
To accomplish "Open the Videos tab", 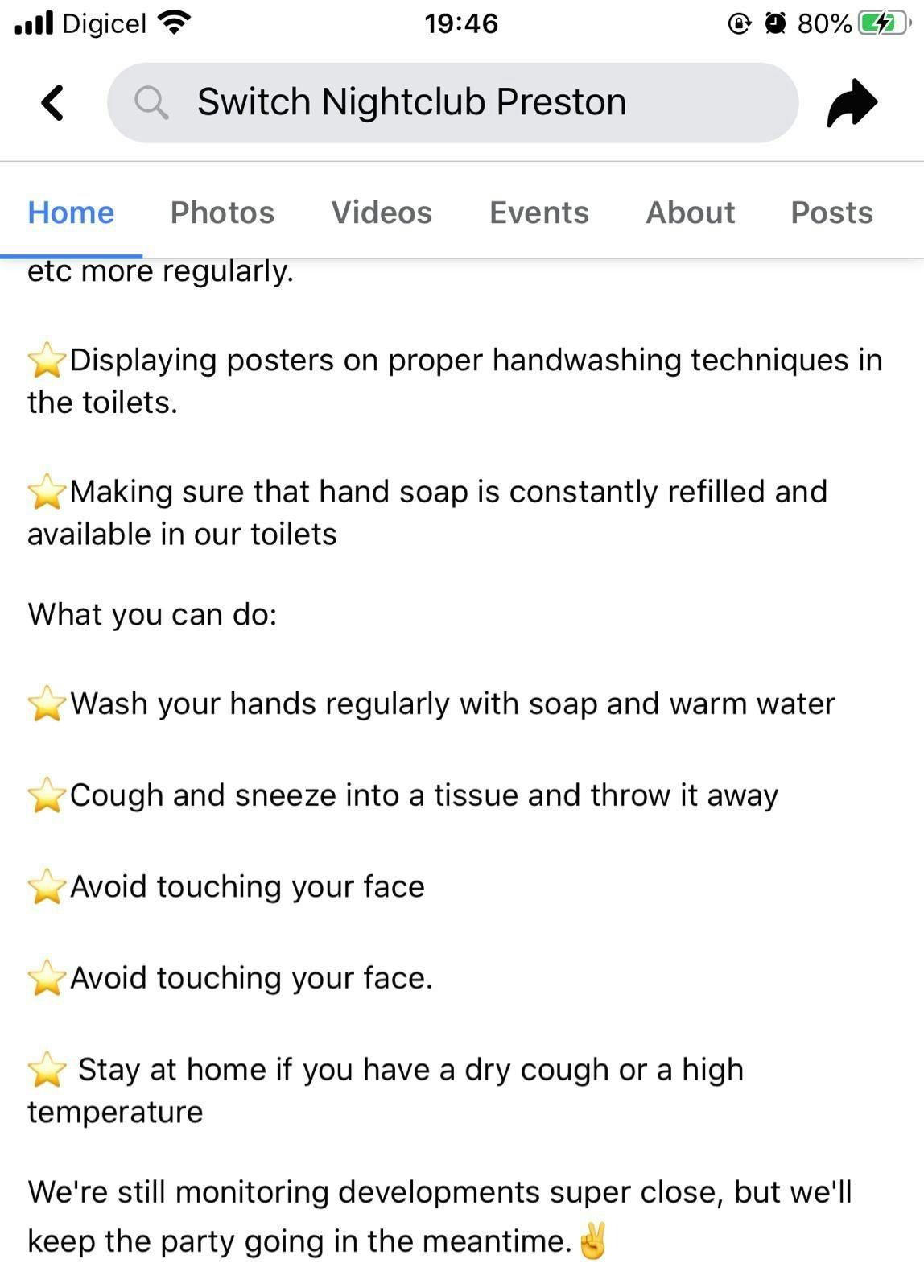I will point(382,213).
